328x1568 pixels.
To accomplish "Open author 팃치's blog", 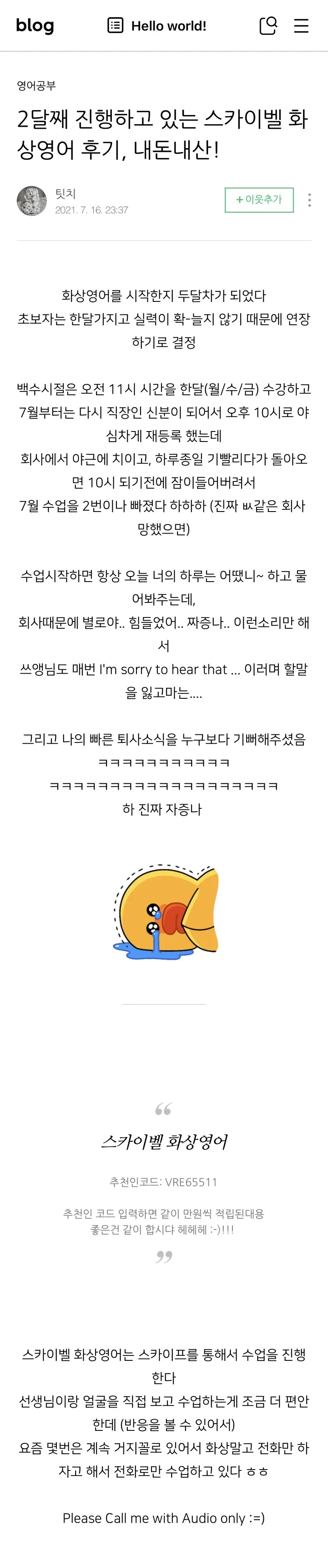I will point(65,193).
